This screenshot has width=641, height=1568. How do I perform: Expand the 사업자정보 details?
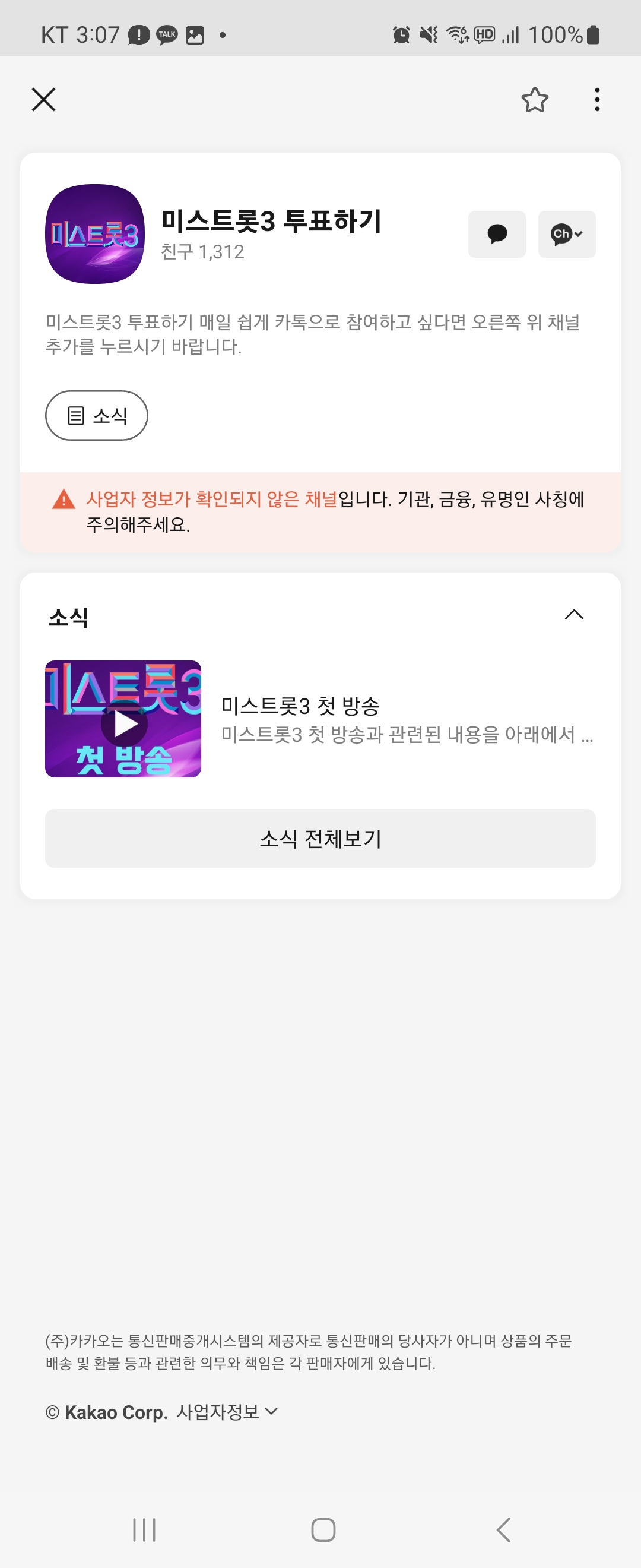click(227, 1412)
